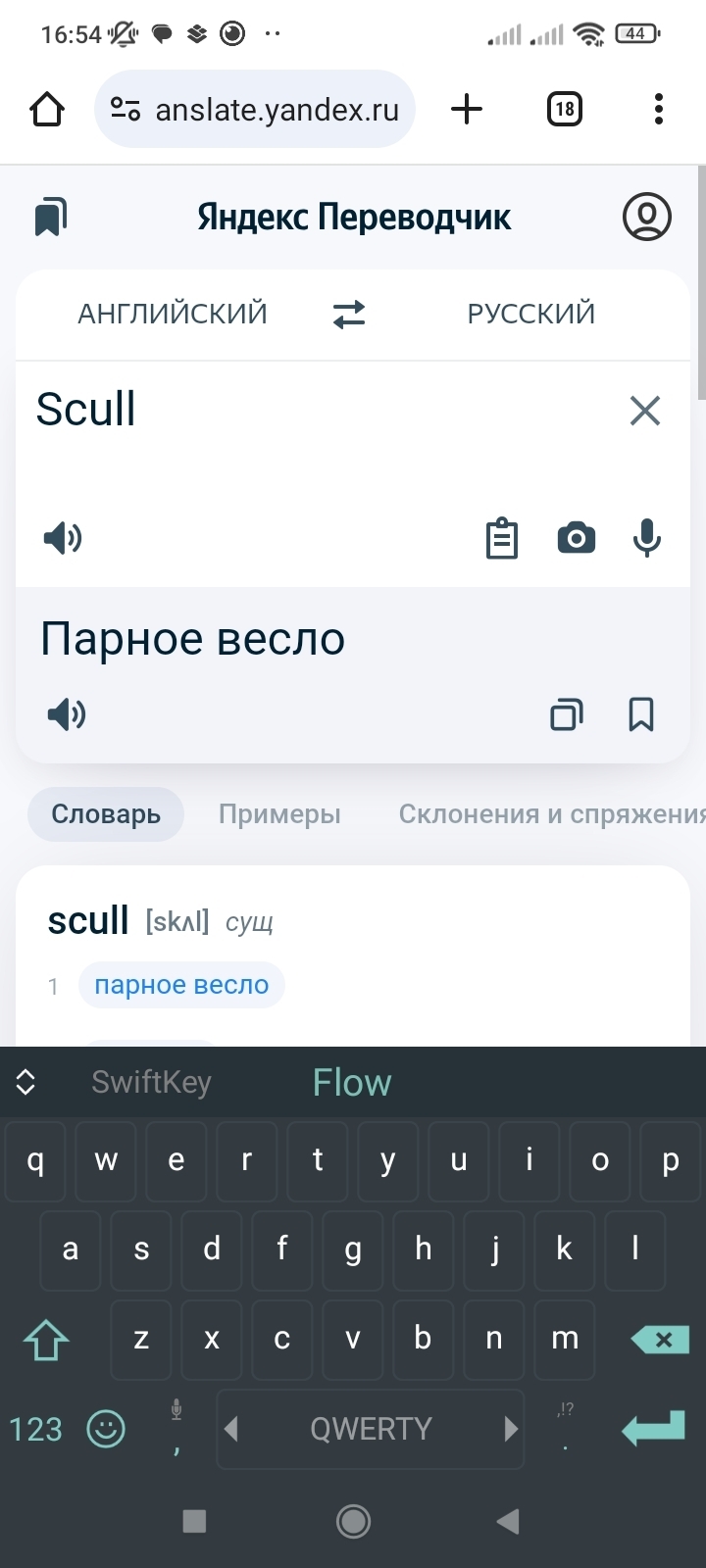This screenshot has height=1568, width=706.
Task: Bookmark the translation Парное весло
Action: point(641,714)
